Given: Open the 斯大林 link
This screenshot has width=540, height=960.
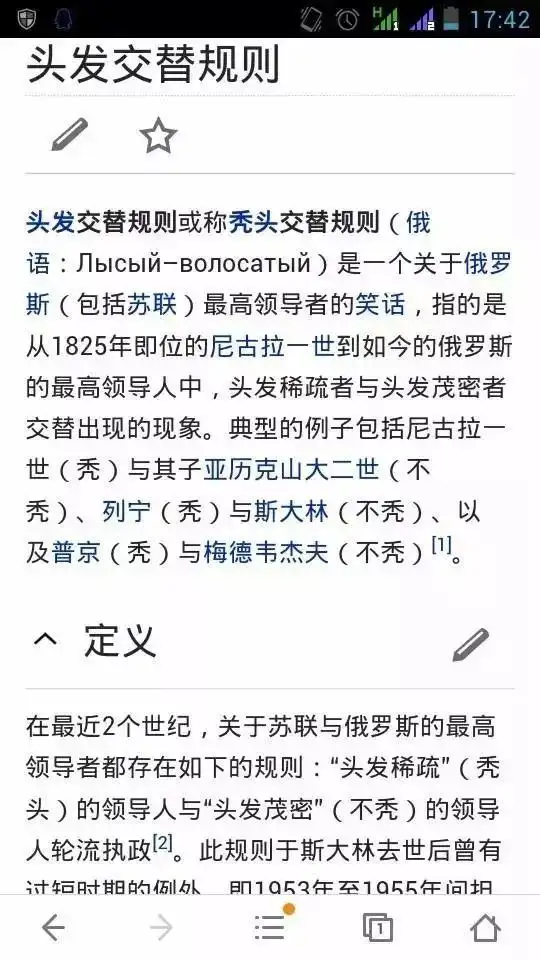Looking at the screenshot, I should click(291, 511).
